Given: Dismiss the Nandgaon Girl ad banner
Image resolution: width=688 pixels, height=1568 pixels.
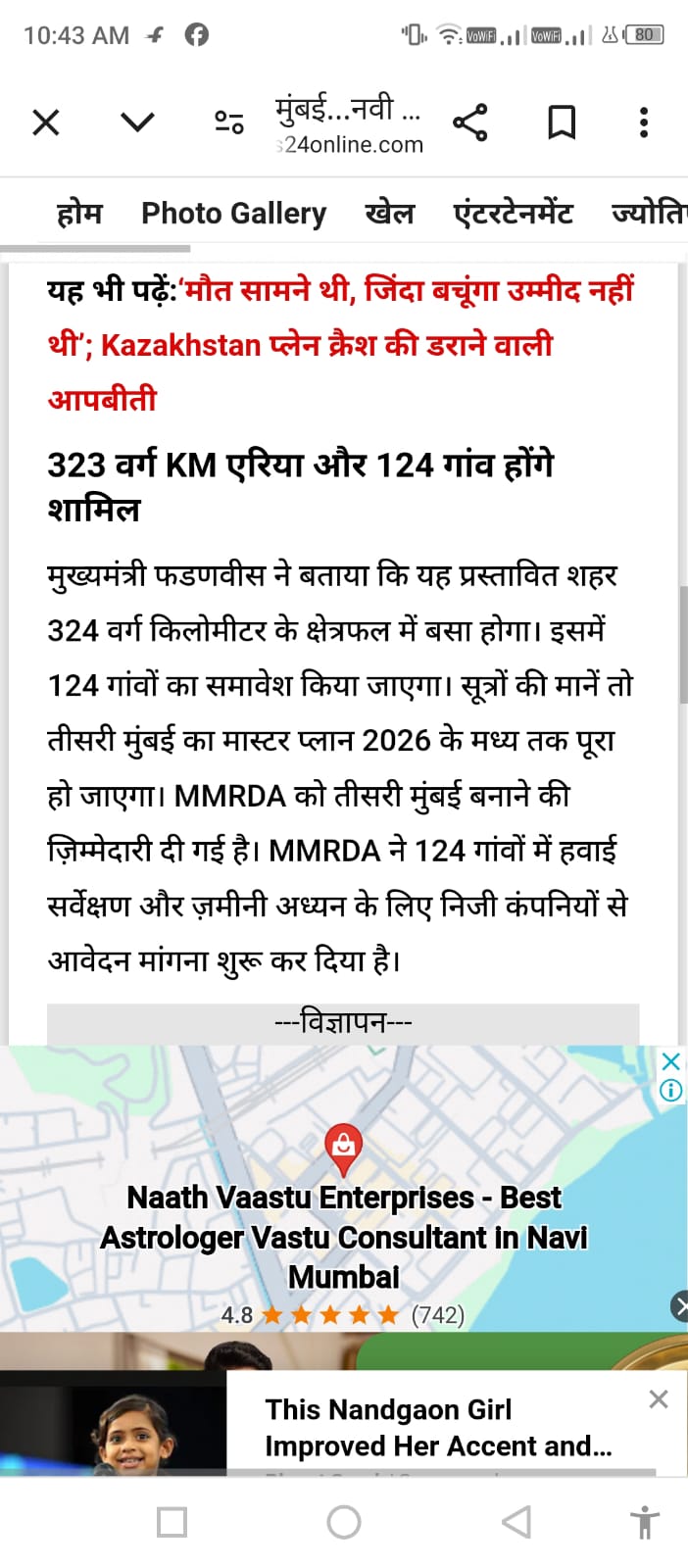Looking at the screenshot, I should 659,1399.
